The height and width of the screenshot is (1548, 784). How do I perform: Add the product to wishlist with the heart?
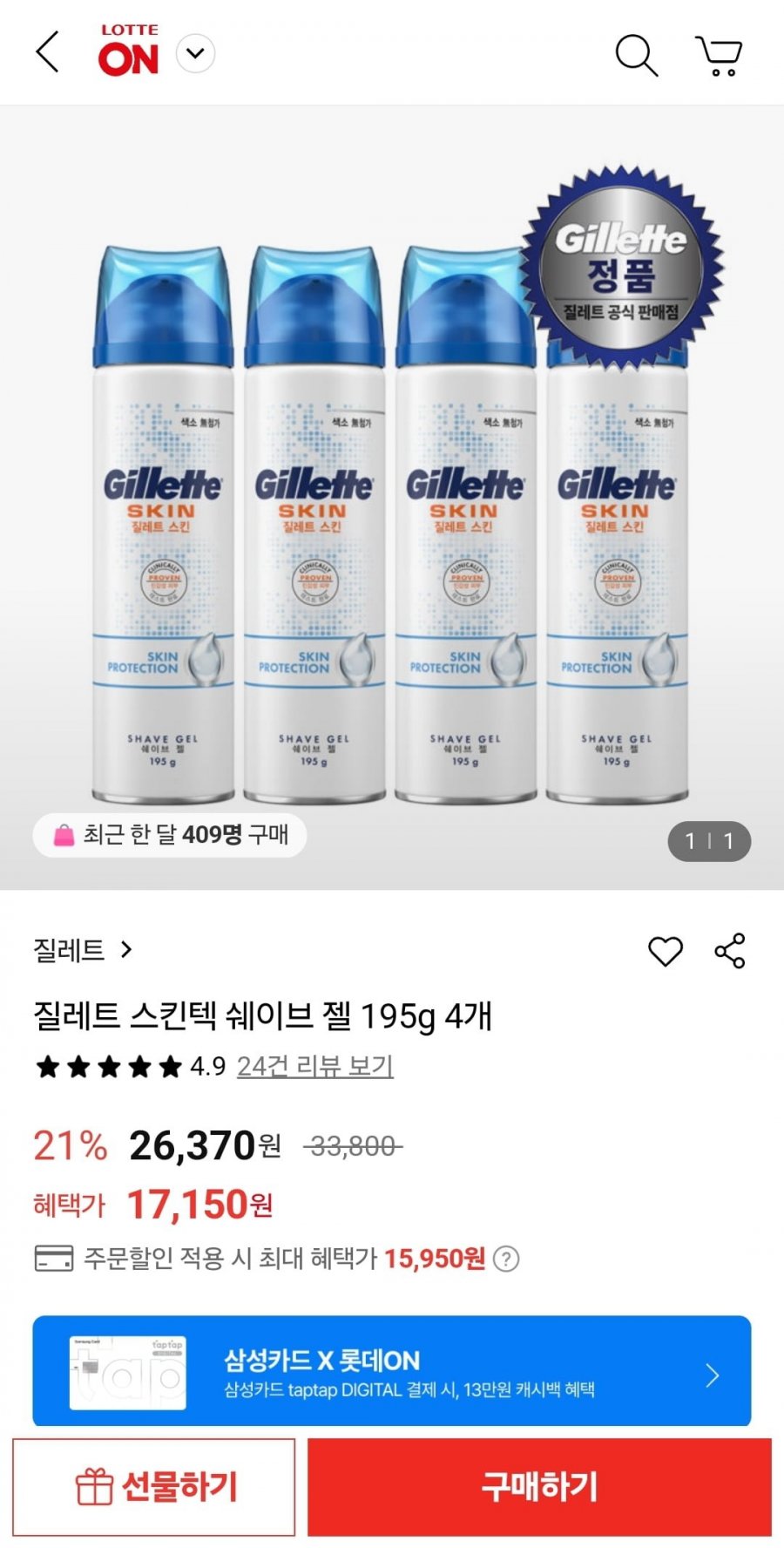click(x=666, y=951)
